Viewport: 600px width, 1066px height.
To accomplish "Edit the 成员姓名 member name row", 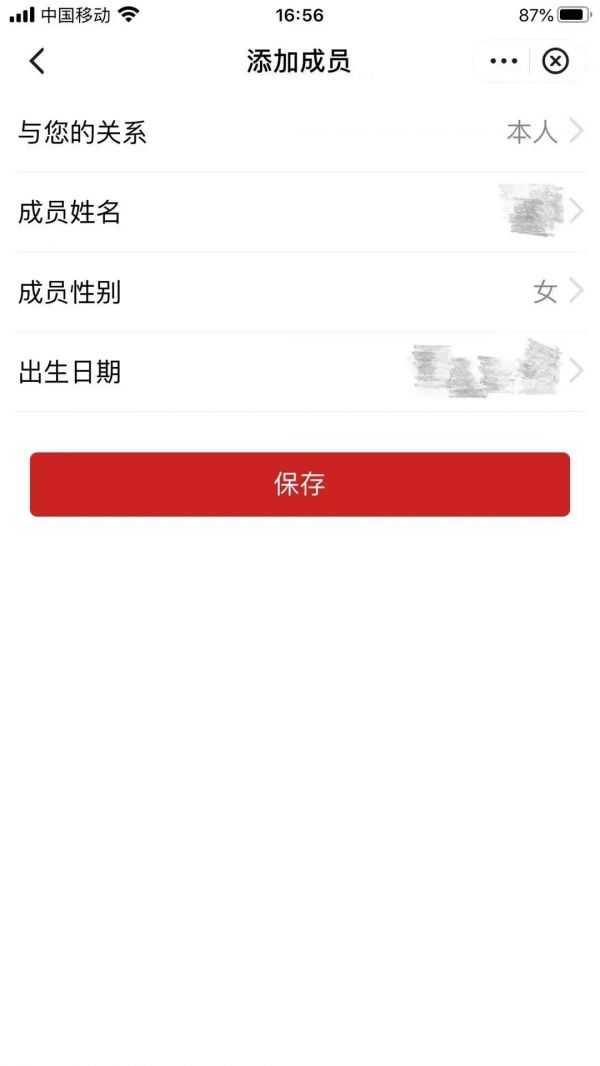I will 300,212.
